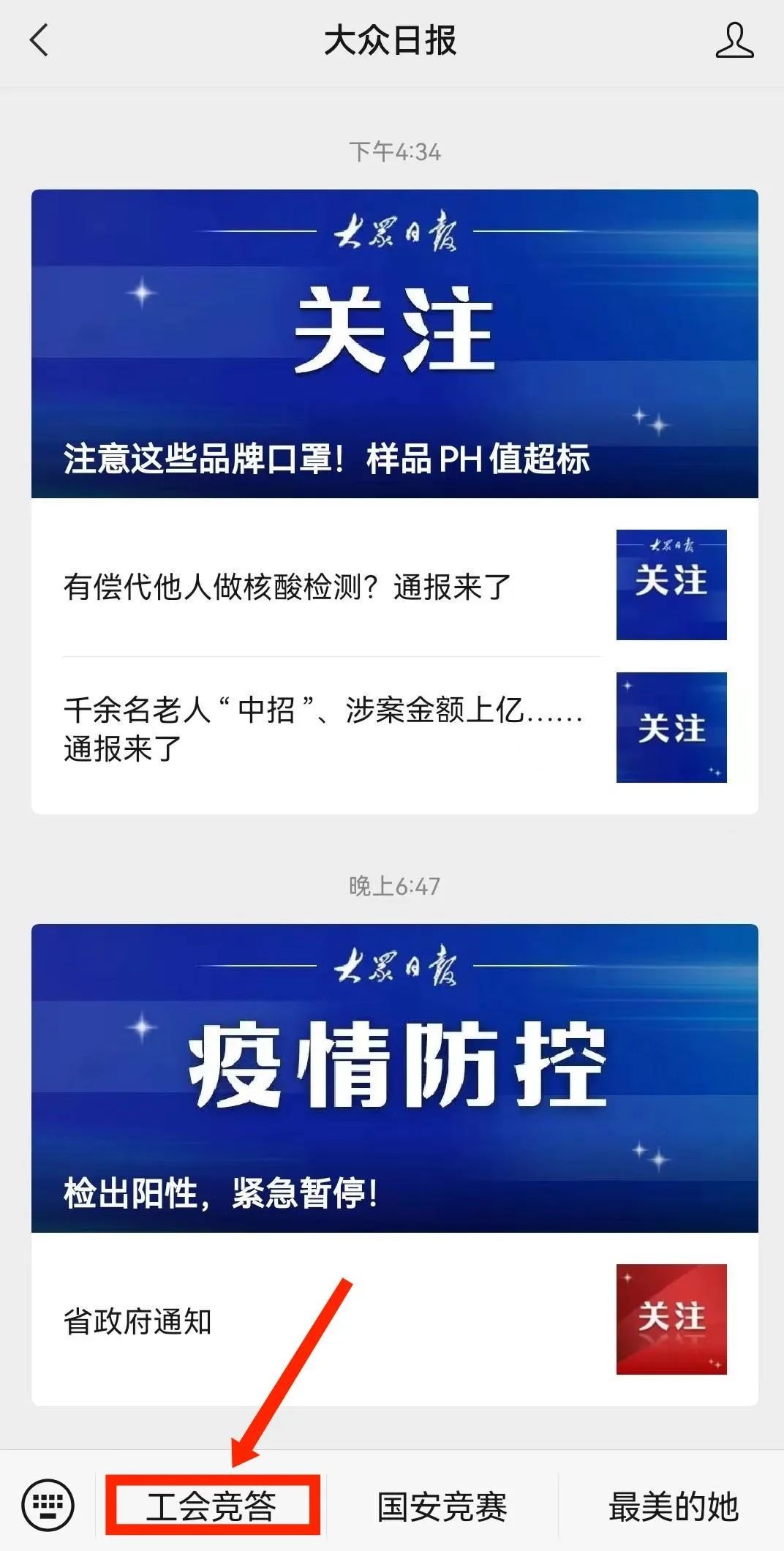Open 检出阳性 紧急暂停 article
This screenshot has width=784, height=1551.
pos(394,1078)
